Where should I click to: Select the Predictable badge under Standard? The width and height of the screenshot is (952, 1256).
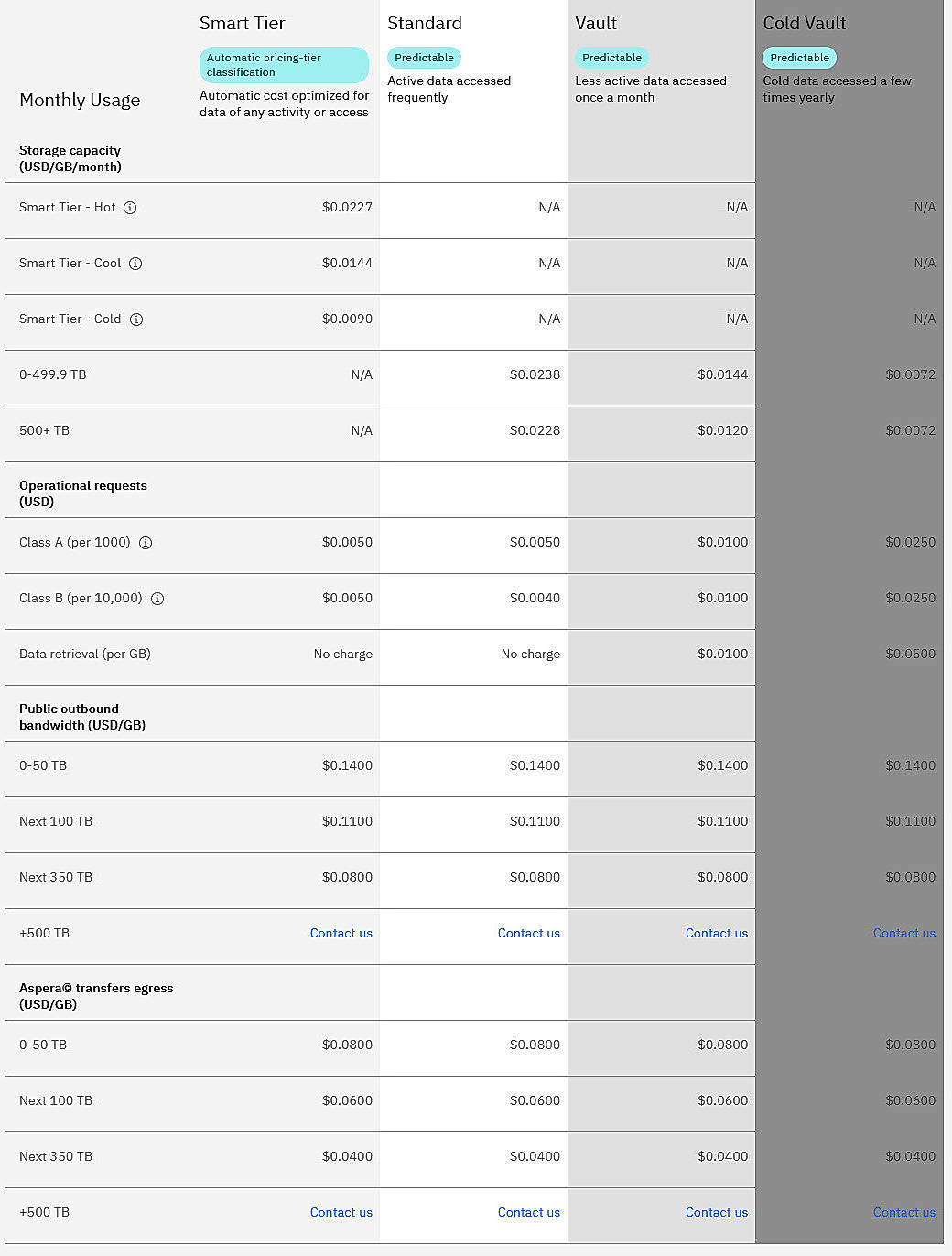click(x=424, y=57)
